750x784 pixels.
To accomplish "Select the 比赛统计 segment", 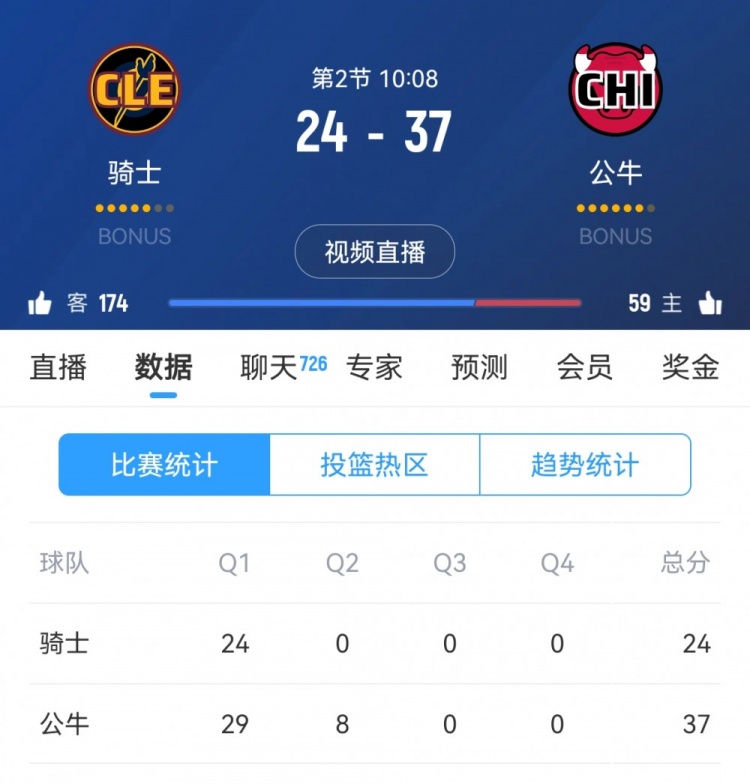I will coord(164,465).
